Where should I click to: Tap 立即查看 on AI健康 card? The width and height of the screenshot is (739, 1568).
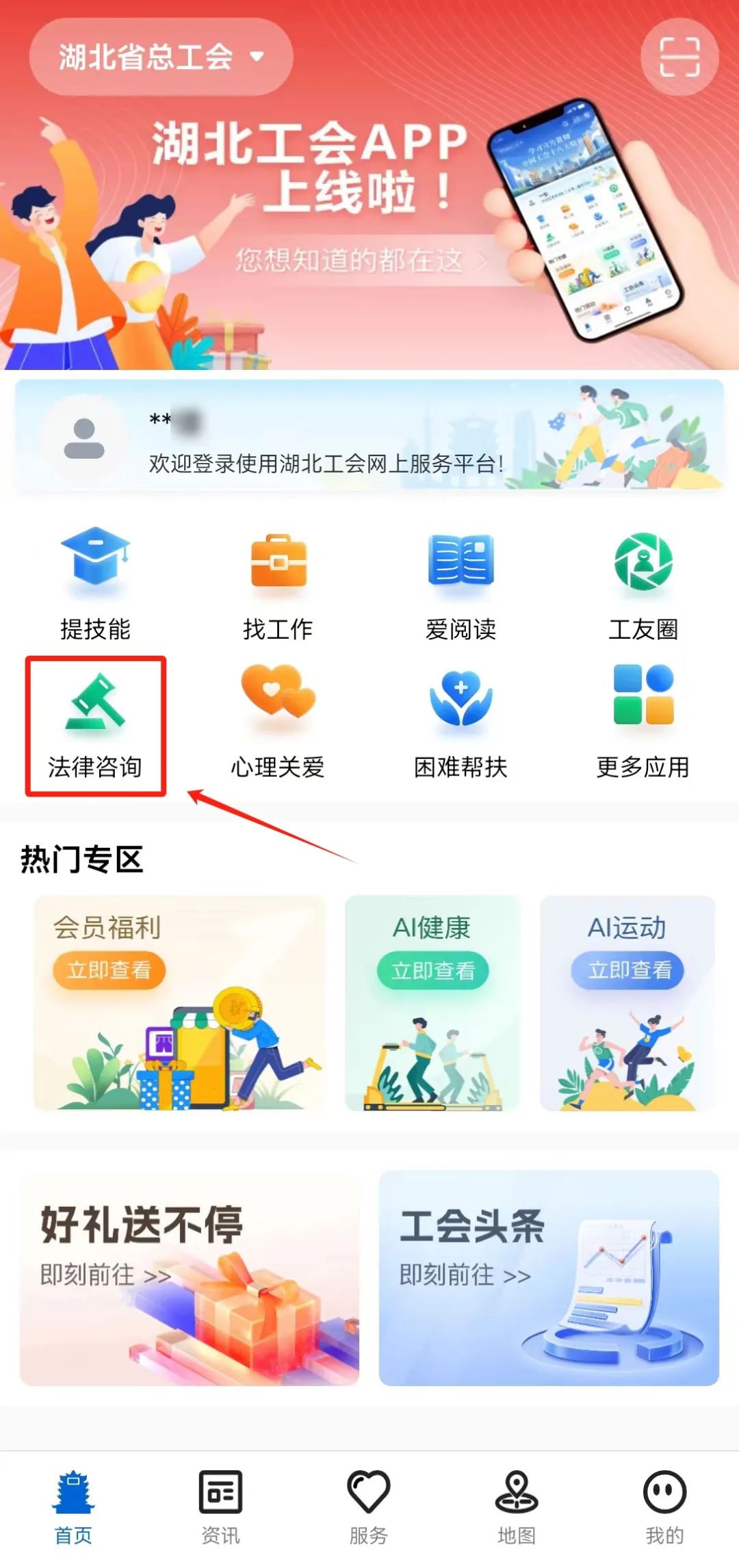[x=433, y=970]
